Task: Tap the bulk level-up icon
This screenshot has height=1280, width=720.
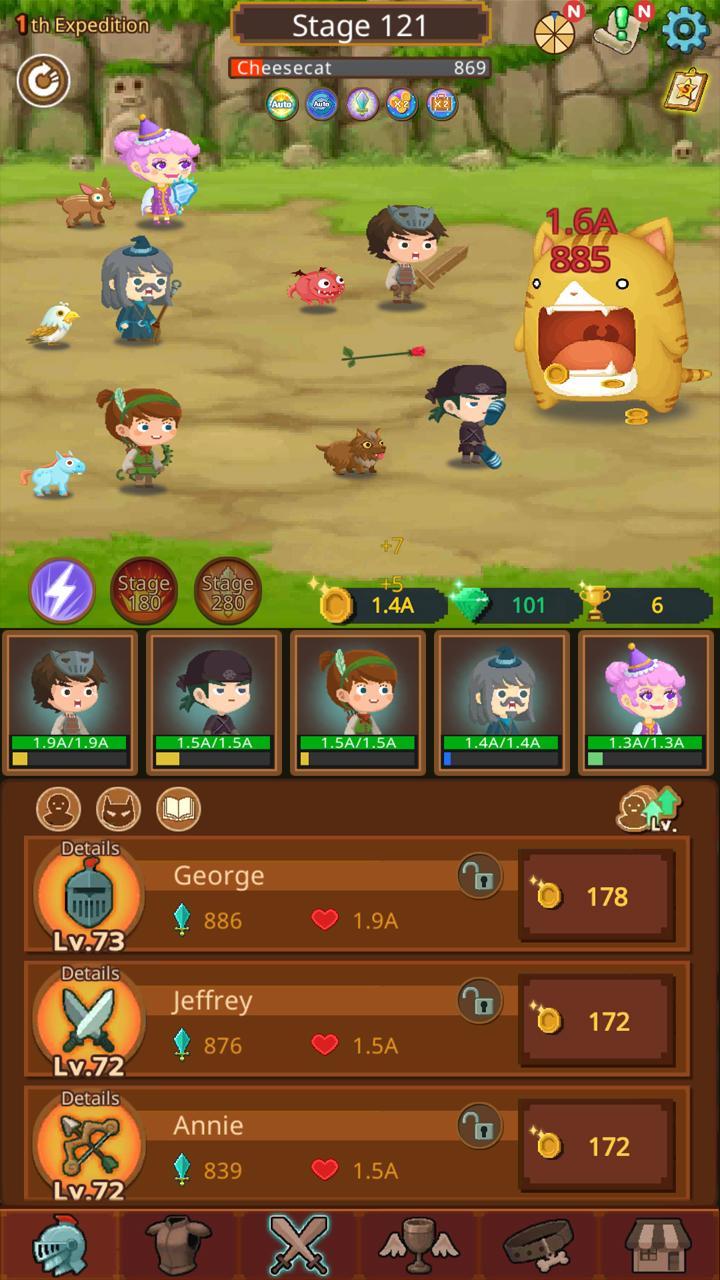Action: [x=648, y=809]
